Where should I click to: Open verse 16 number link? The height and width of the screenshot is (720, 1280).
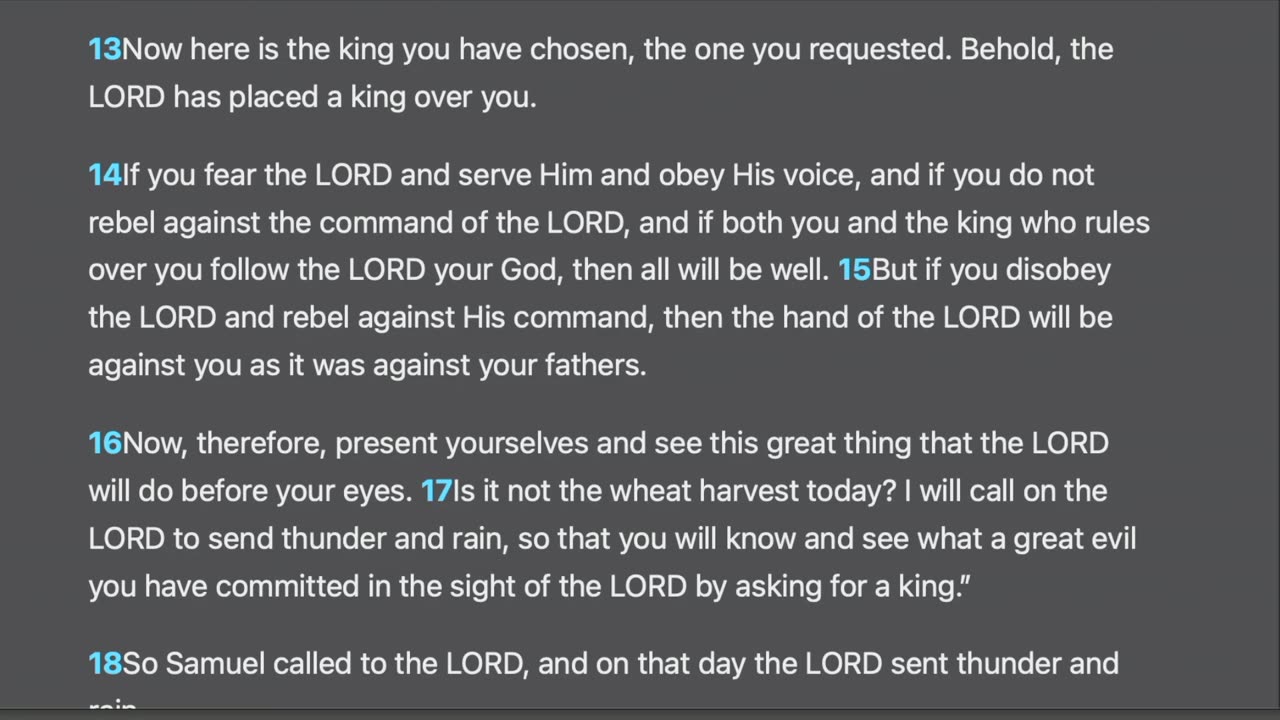point(104,443)
